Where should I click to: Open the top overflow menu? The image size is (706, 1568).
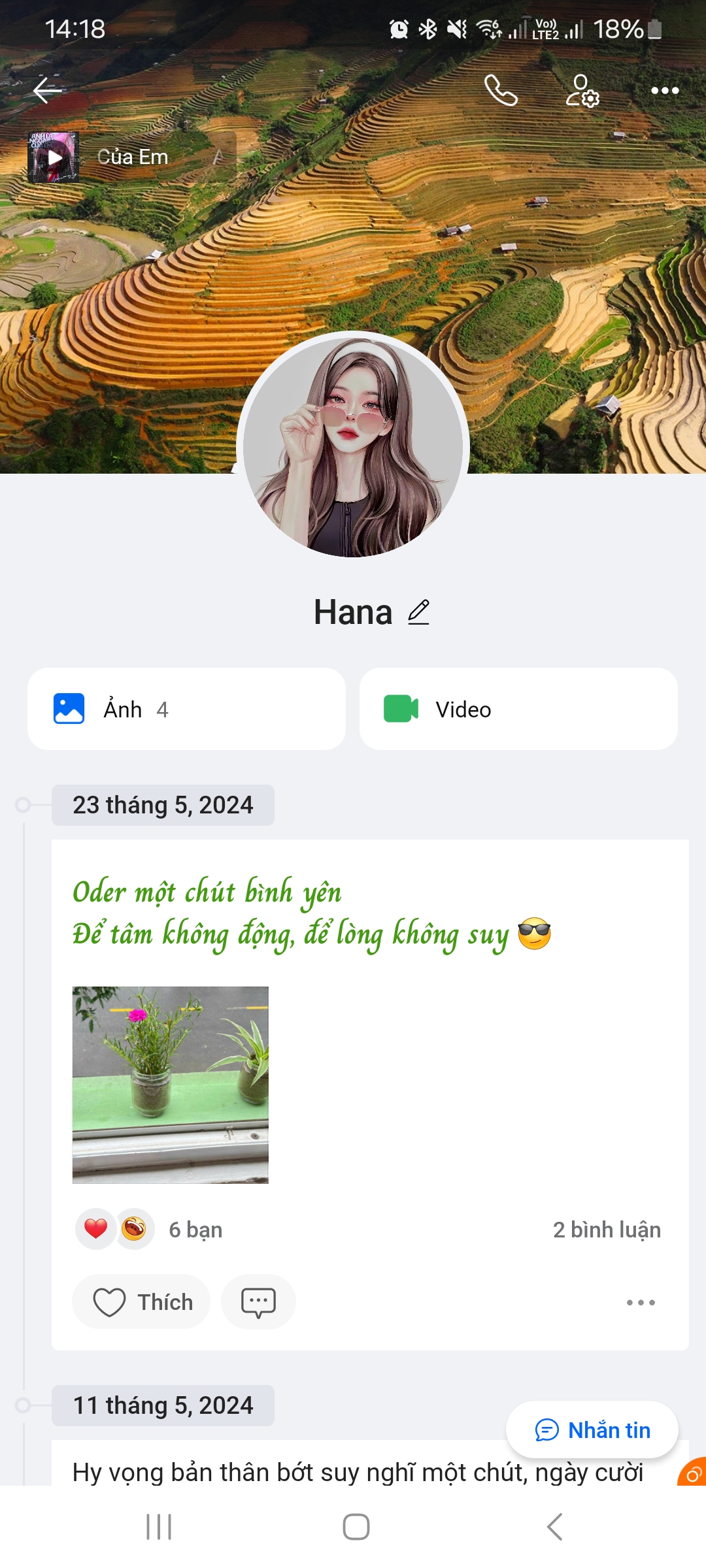click(665, 90)
